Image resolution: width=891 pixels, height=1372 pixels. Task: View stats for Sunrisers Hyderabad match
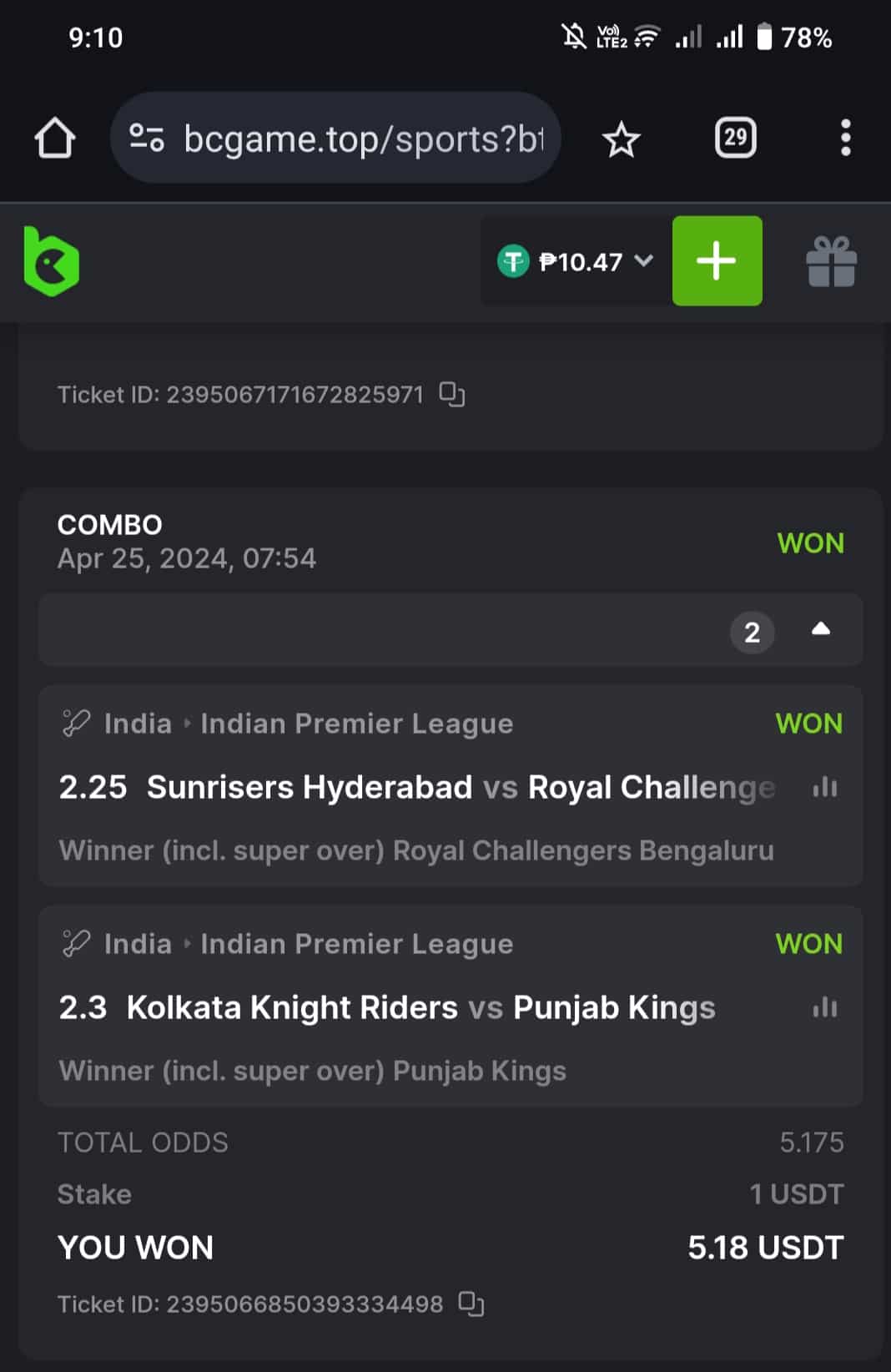[x=824, y=787]
